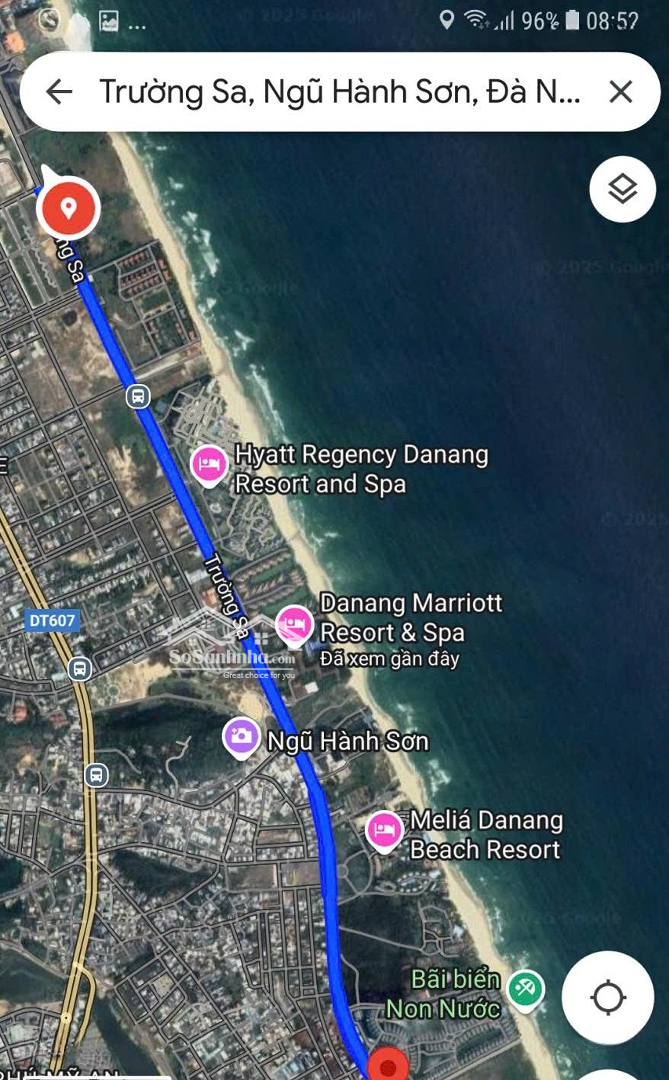Select the Ngũ Hành Sơn attraction marker
Image resolution: width=669 pixels, height=1080 pixels.
(x=241, y=738)
